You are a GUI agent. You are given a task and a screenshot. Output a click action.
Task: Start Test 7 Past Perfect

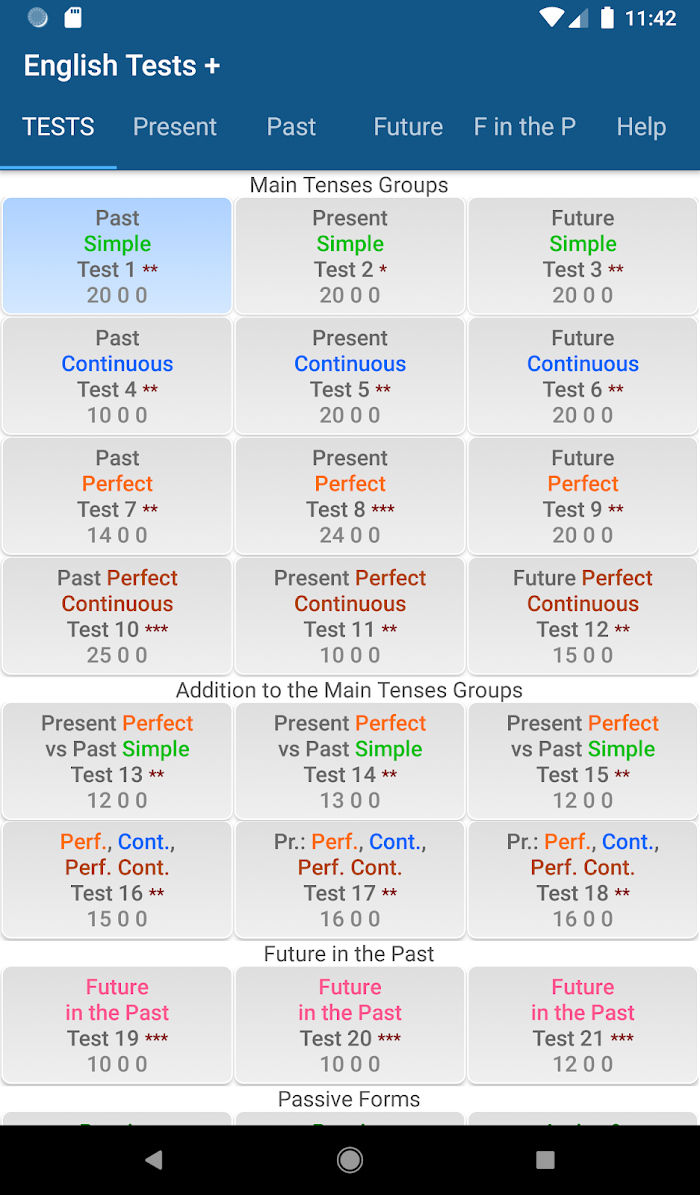click(x=117, y=495)
